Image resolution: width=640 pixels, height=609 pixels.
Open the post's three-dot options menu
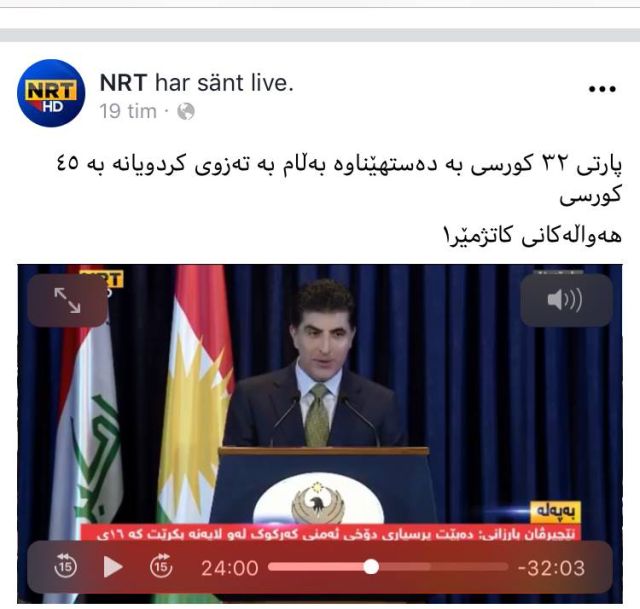click(602, 90)
